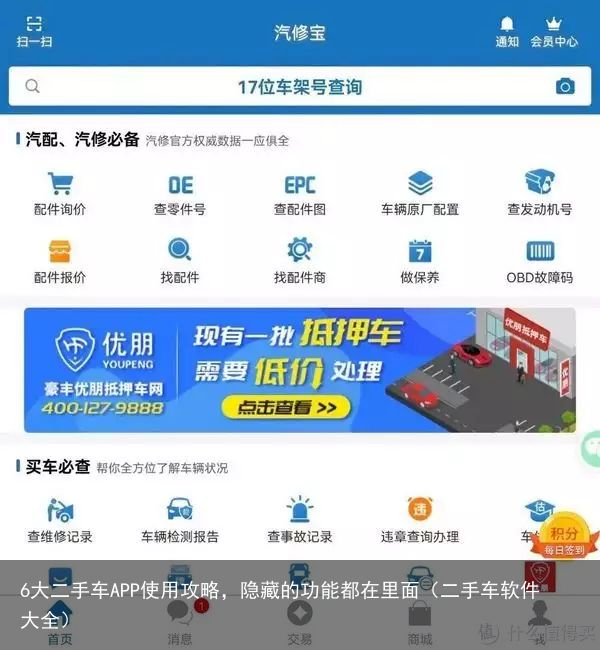Viewport: 600px width, 650px height.
Task: Open the 通知 notifications bell
Action: pyautogui.click(x=507, y=31)
